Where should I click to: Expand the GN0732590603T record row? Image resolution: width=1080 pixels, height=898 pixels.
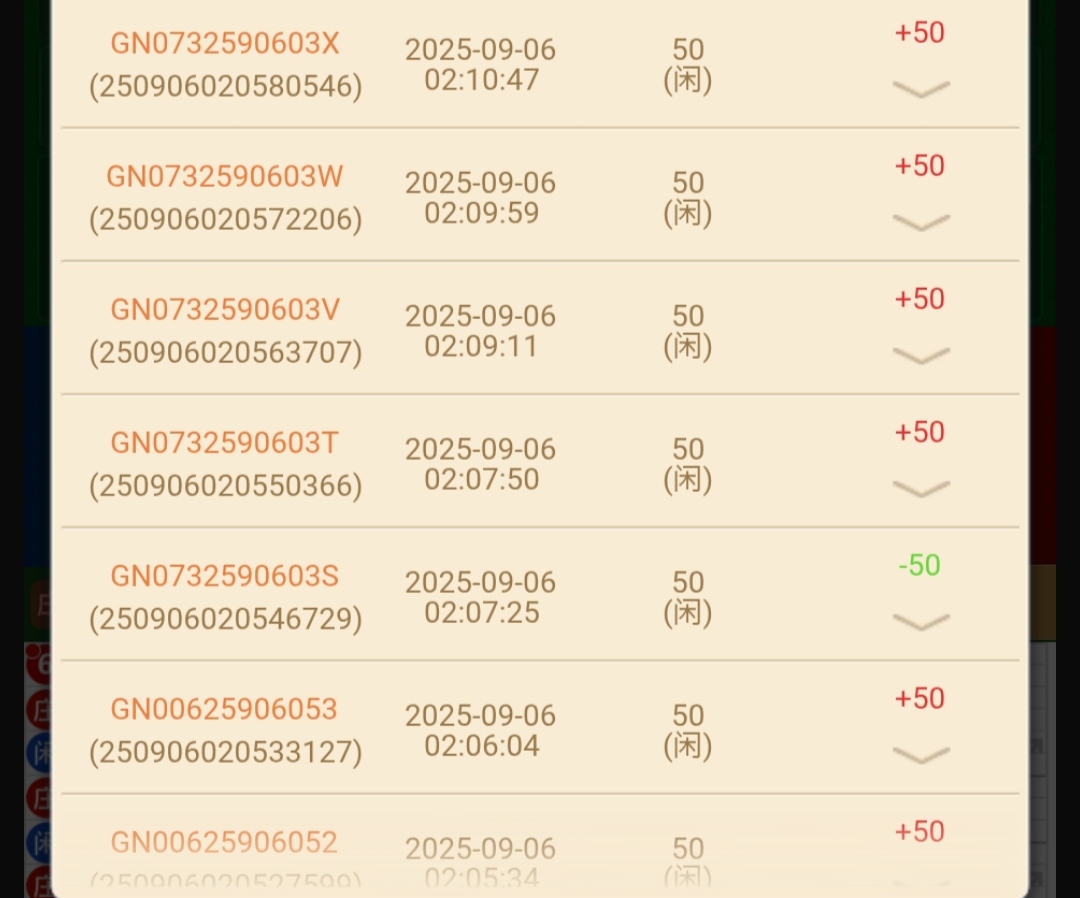pos(920,489)
